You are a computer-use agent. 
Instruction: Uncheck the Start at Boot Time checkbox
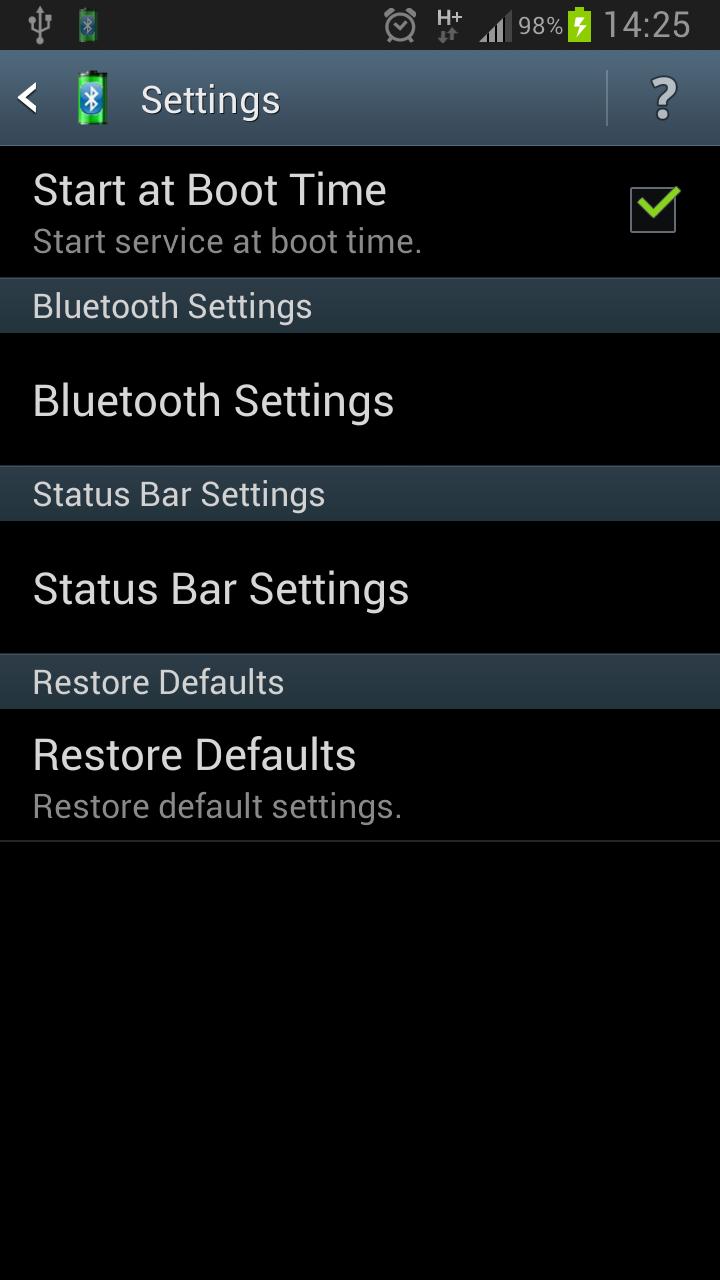(x=654, y=210)
